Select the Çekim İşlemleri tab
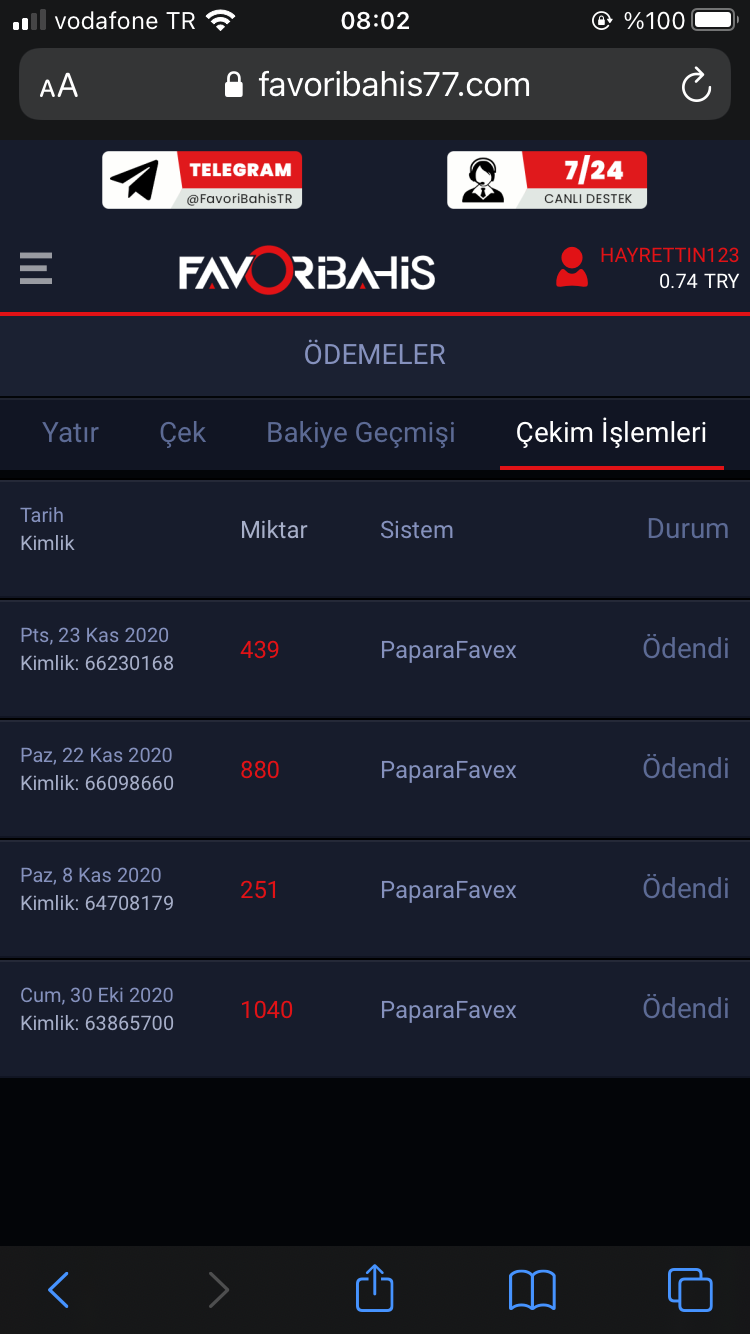Viewport: 750px width, 1334px height. 611,433
